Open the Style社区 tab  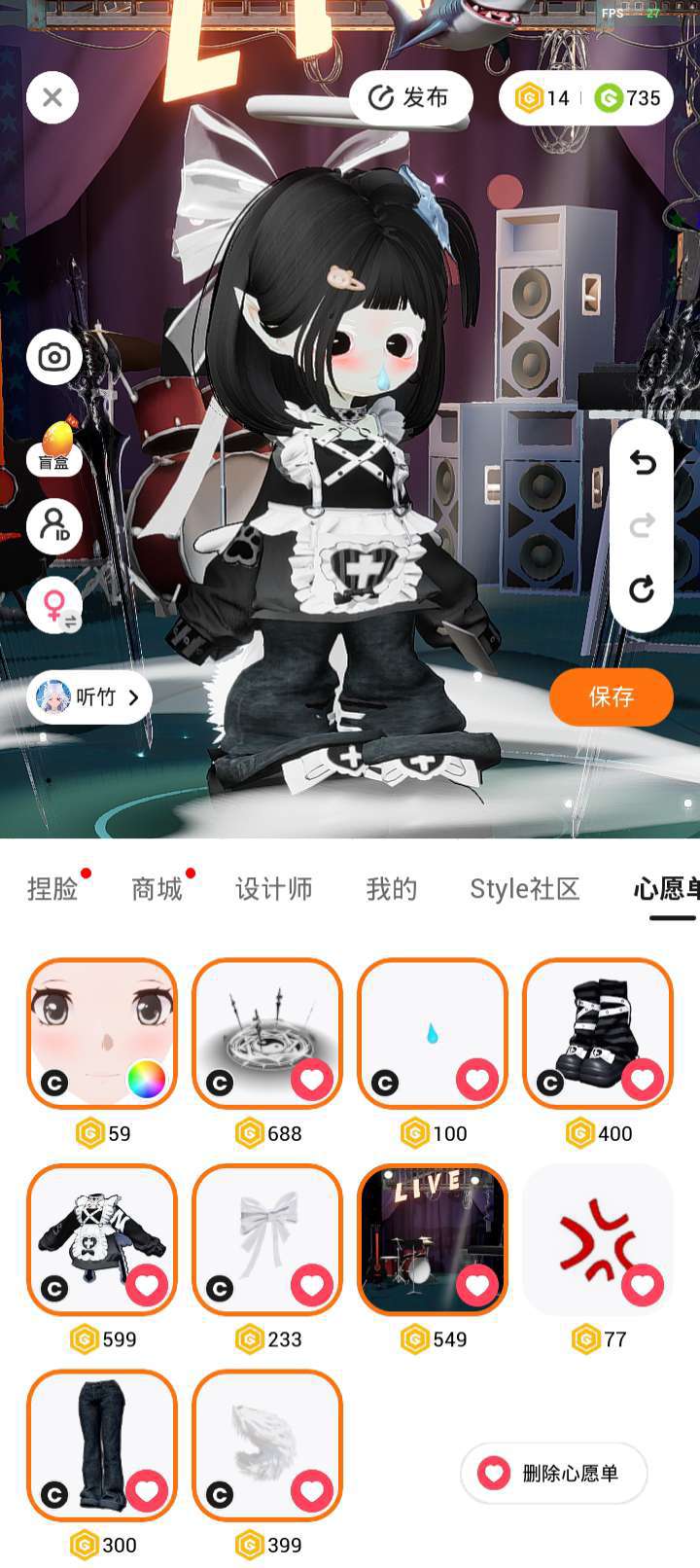524,889
